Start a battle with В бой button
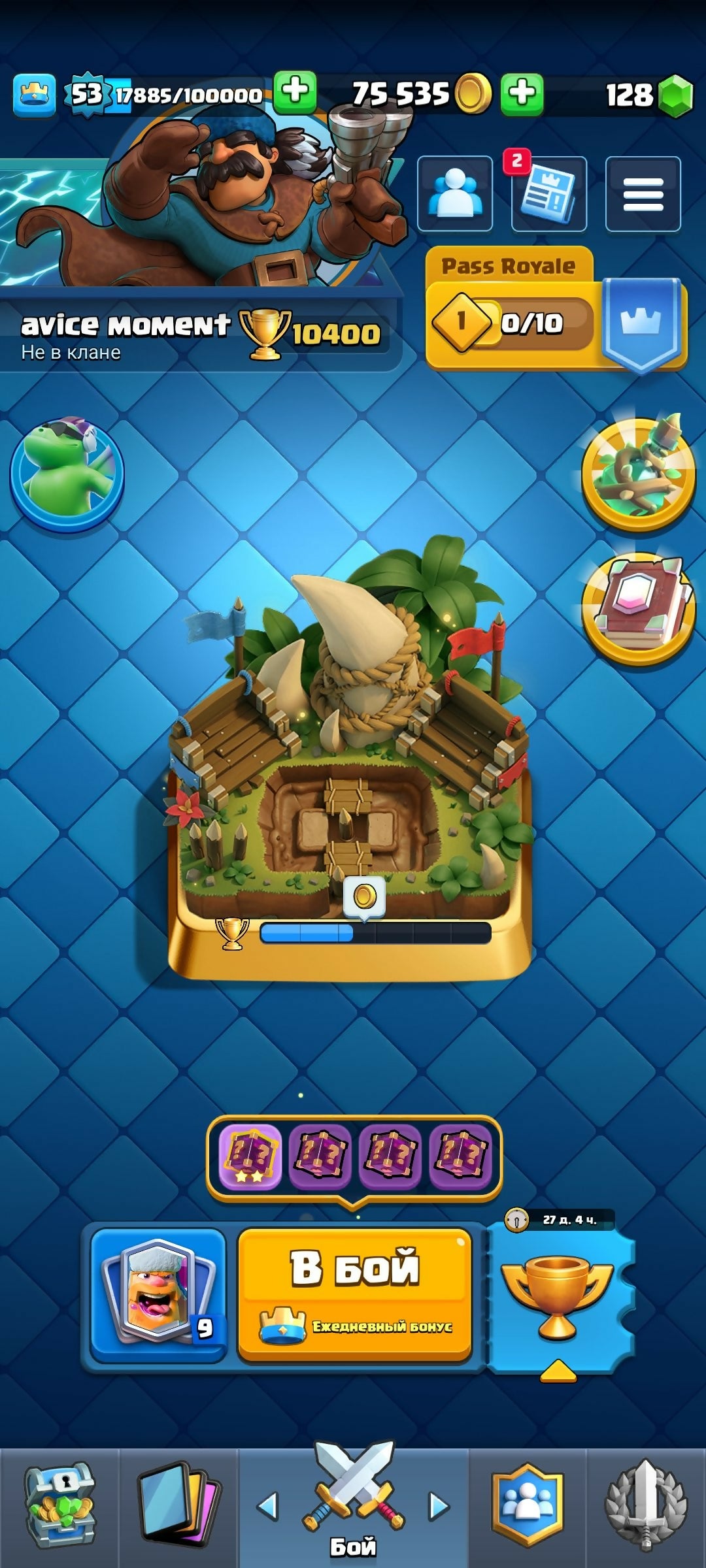 pyautogui.click(x=354, y=1281)
